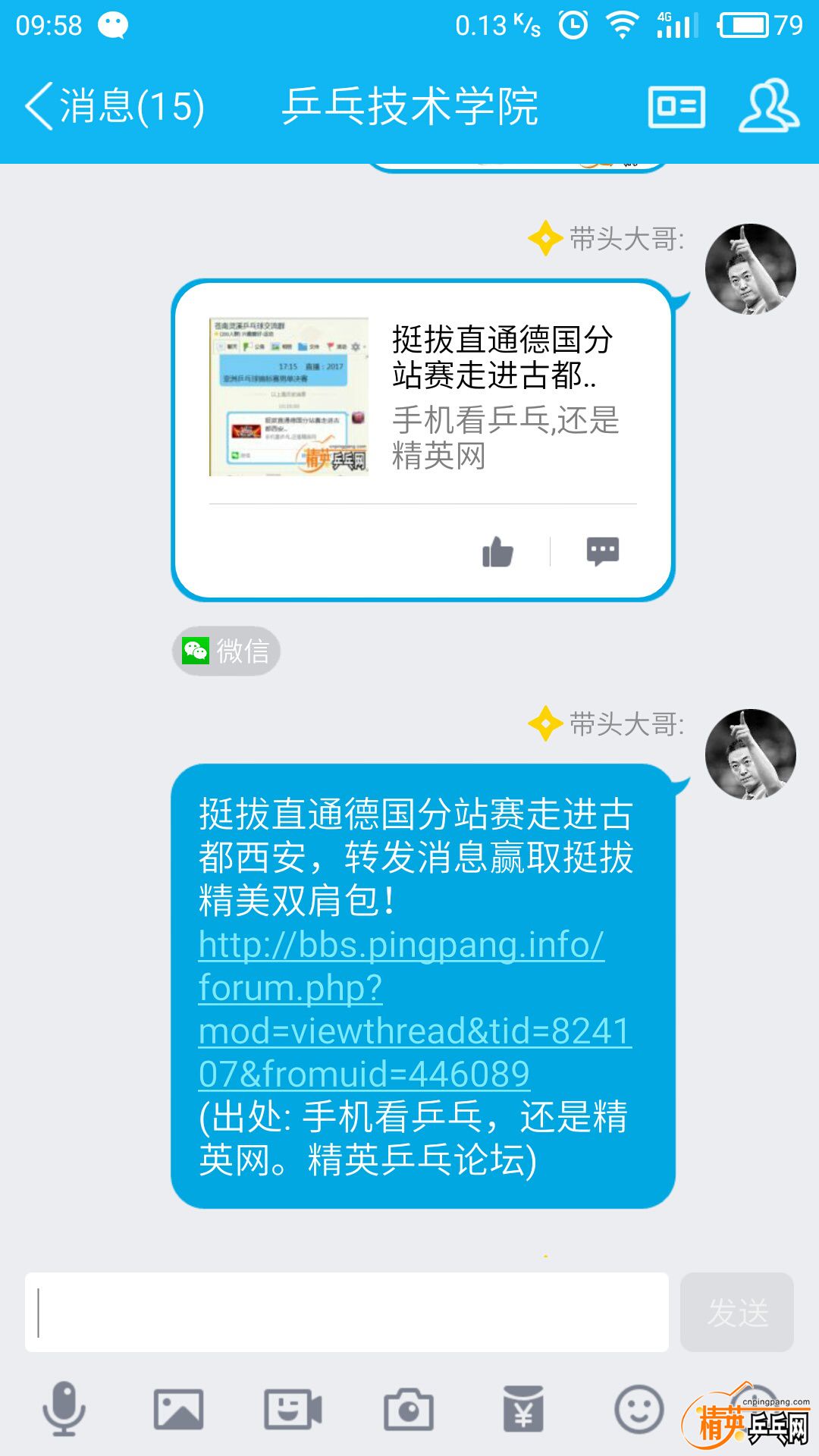819x1456 pixels.
Task: Open the group members profile icon
Action: pyautogui.click(x=768, y=106)
